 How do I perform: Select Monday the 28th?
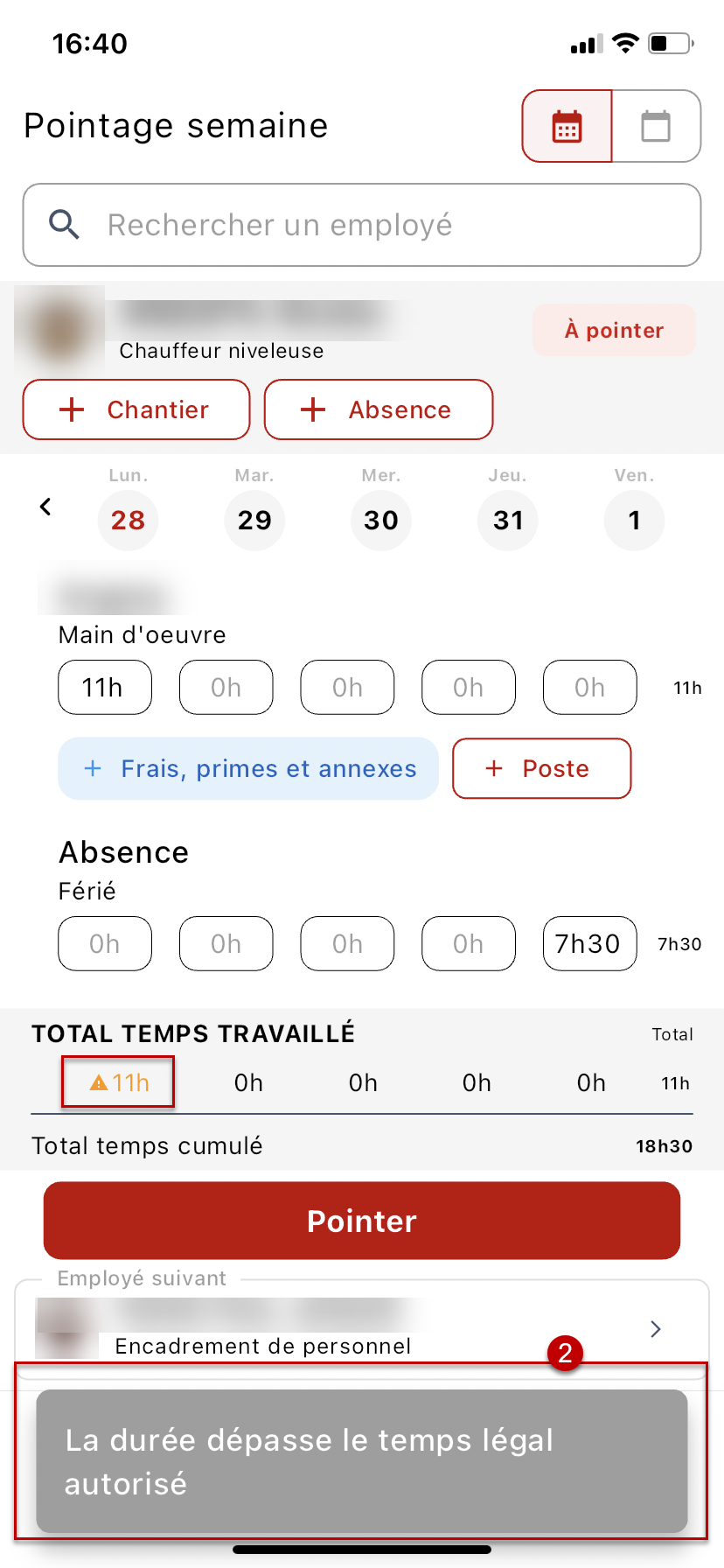pyautogui.click(x=128, y=520)
